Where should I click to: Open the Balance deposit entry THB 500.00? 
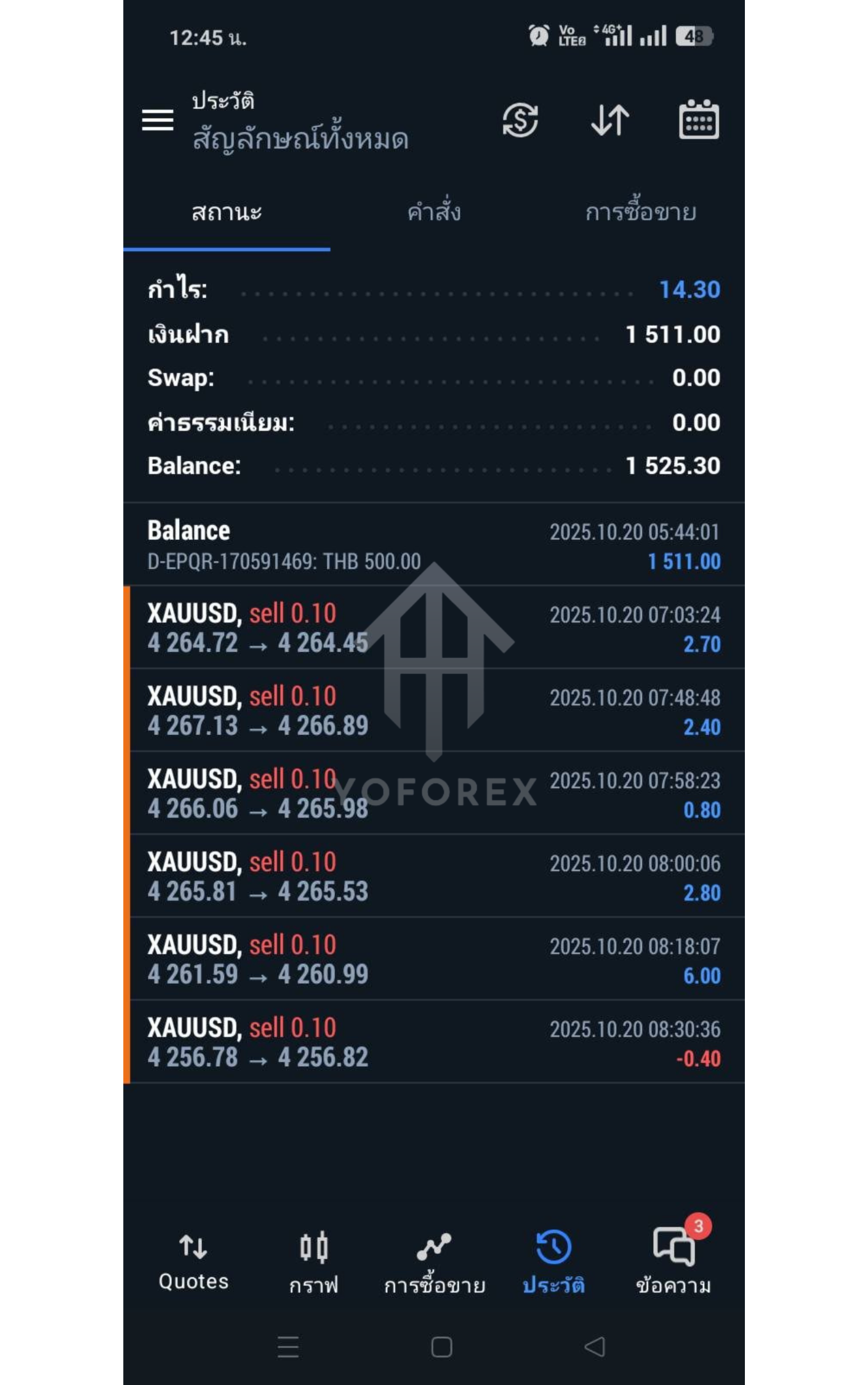click(434, 545)
